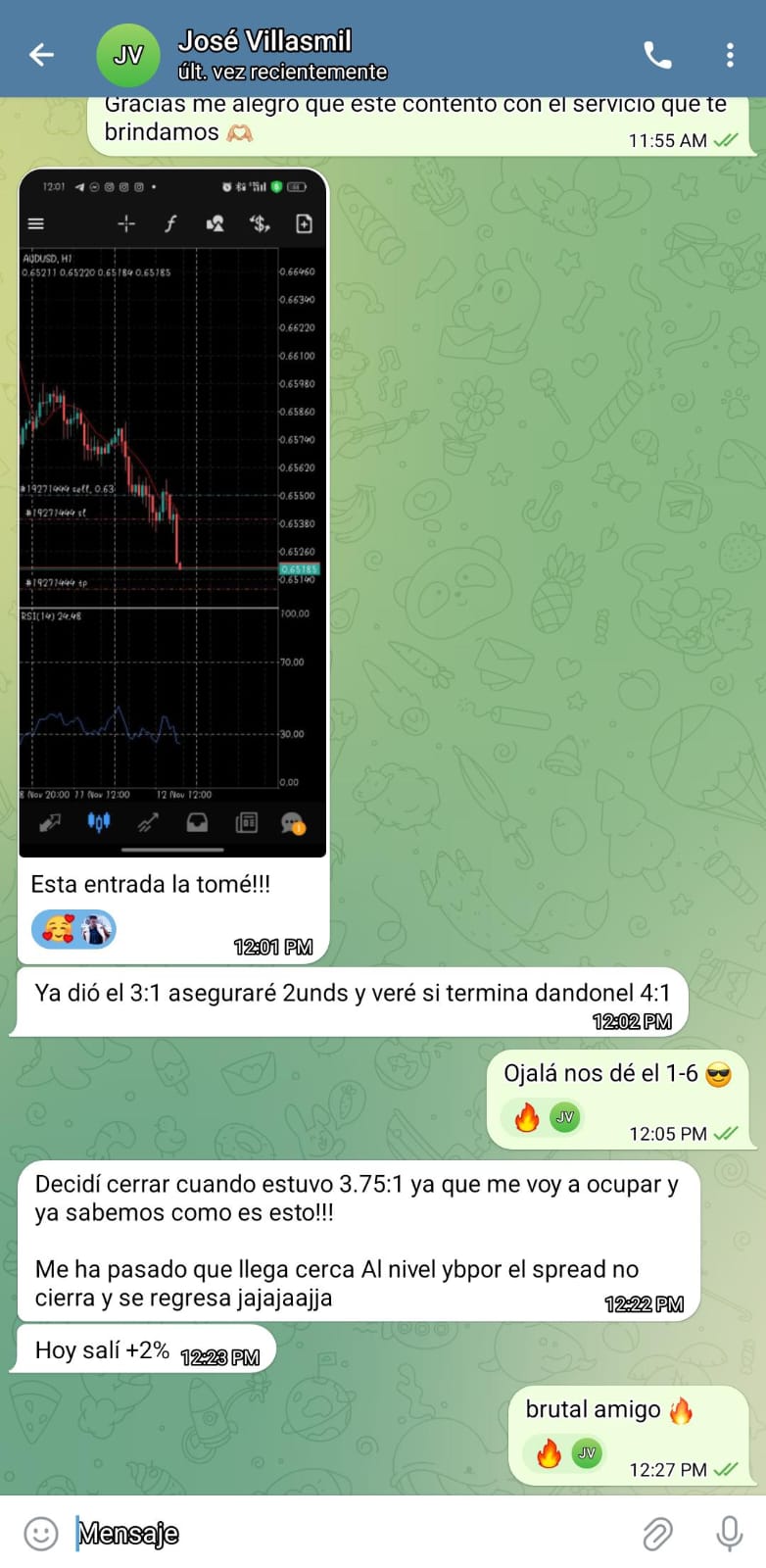Tap the microphone to record a voice message
Screen dimensions: 766x1568
tap(730, 1534)
